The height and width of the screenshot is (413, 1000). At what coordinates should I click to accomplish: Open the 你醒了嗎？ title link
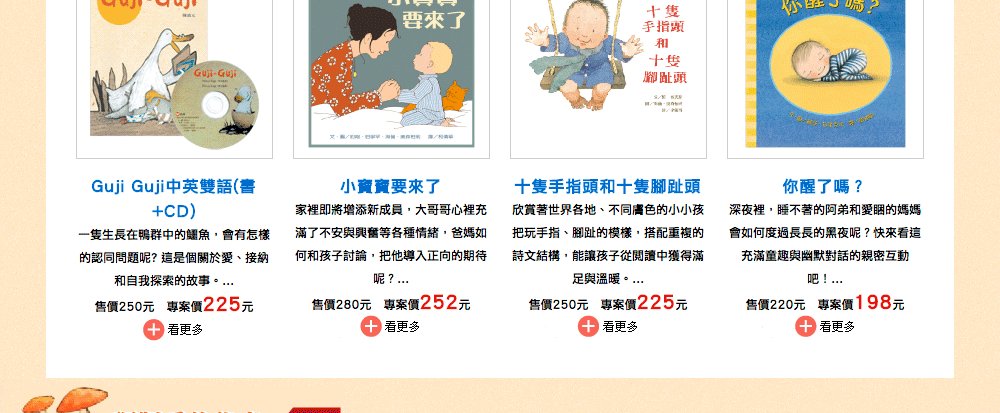click(824, 186)
